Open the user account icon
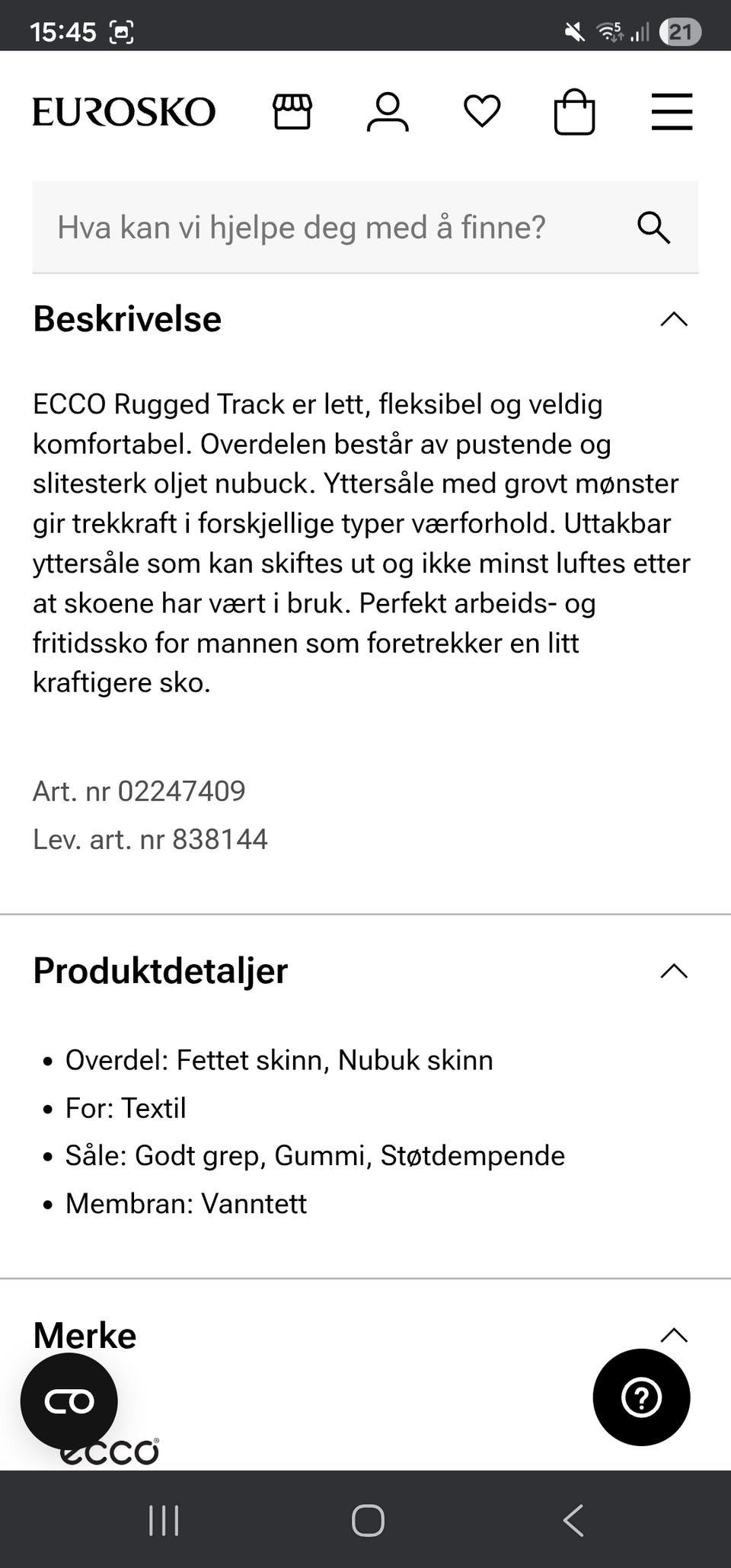 [x=389, y=112]
